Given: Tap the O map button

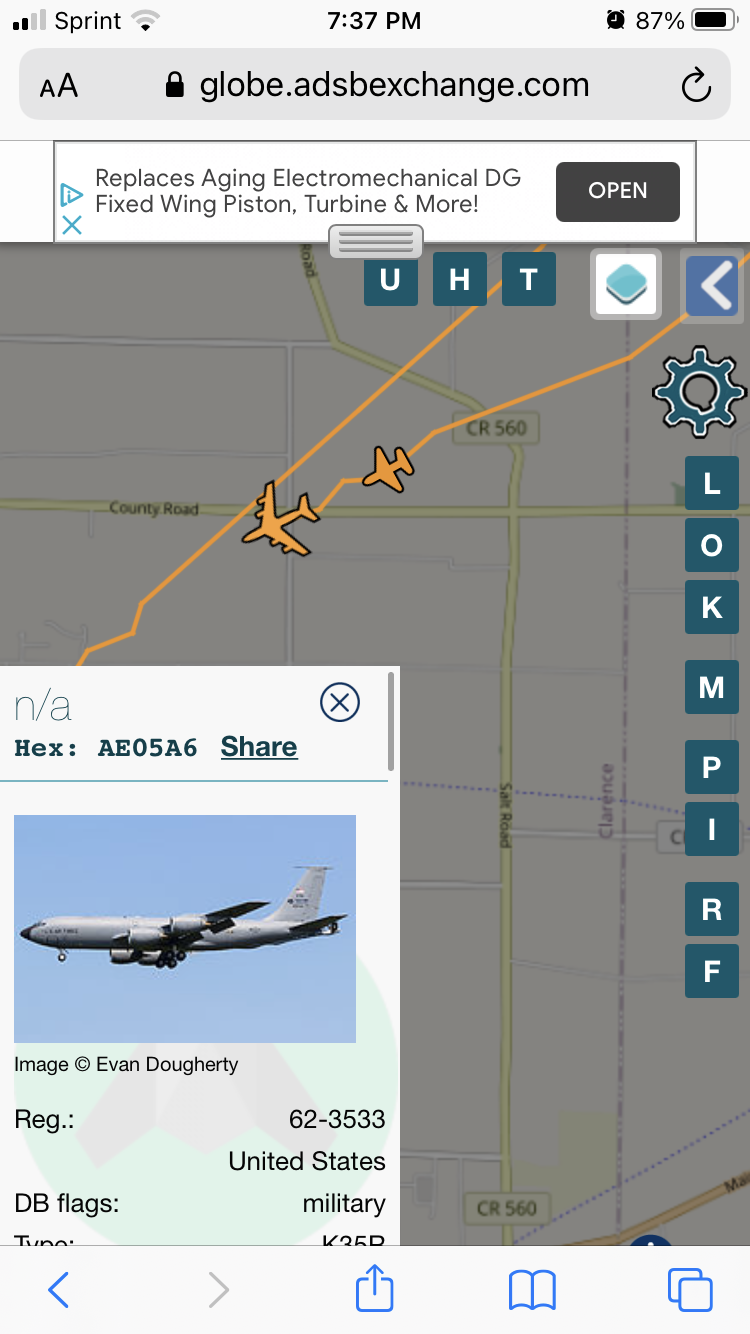Looking at the screenshot, I should coord(711,545).
